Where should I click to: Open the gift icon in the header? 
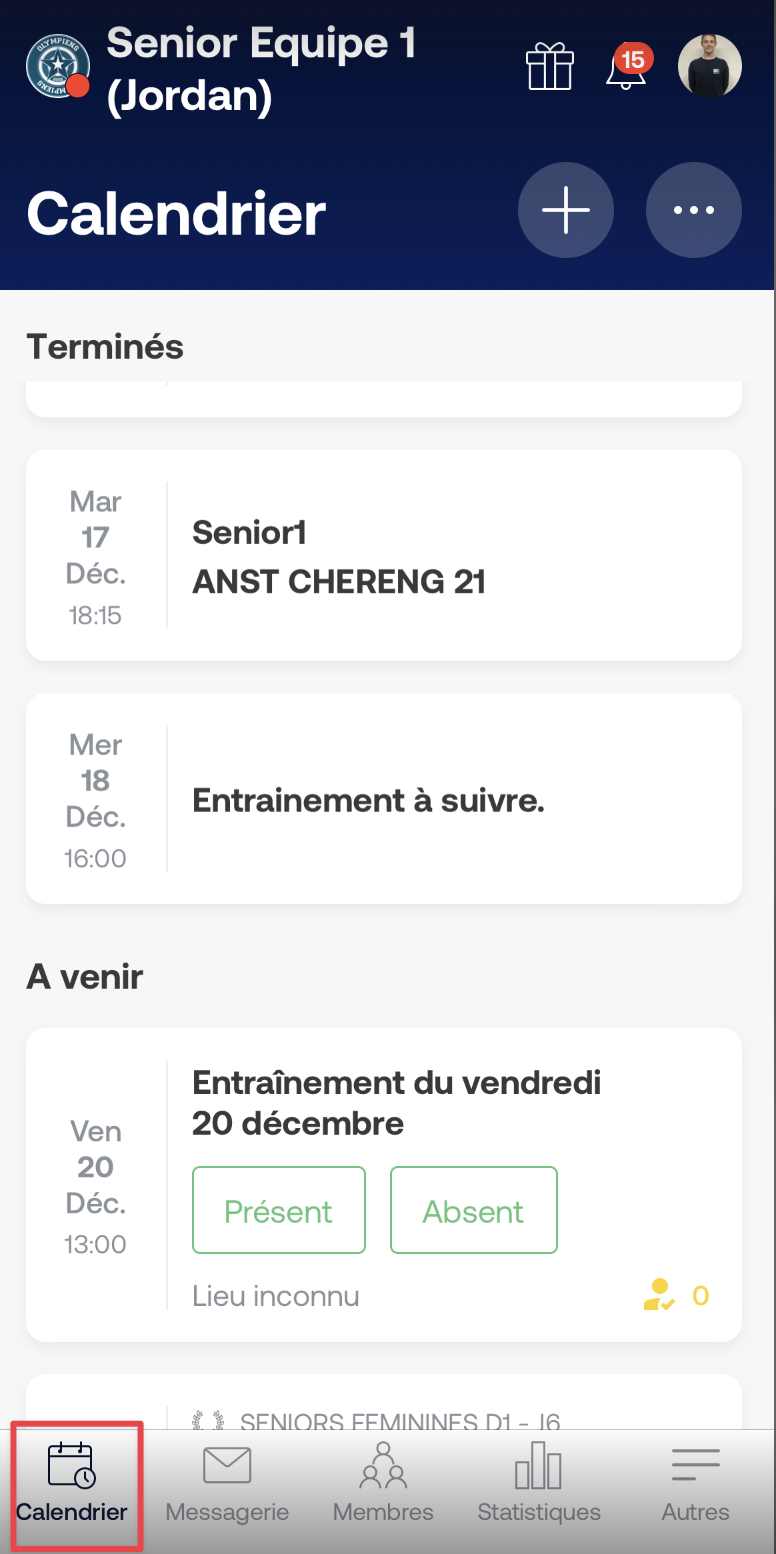point(550,67)
